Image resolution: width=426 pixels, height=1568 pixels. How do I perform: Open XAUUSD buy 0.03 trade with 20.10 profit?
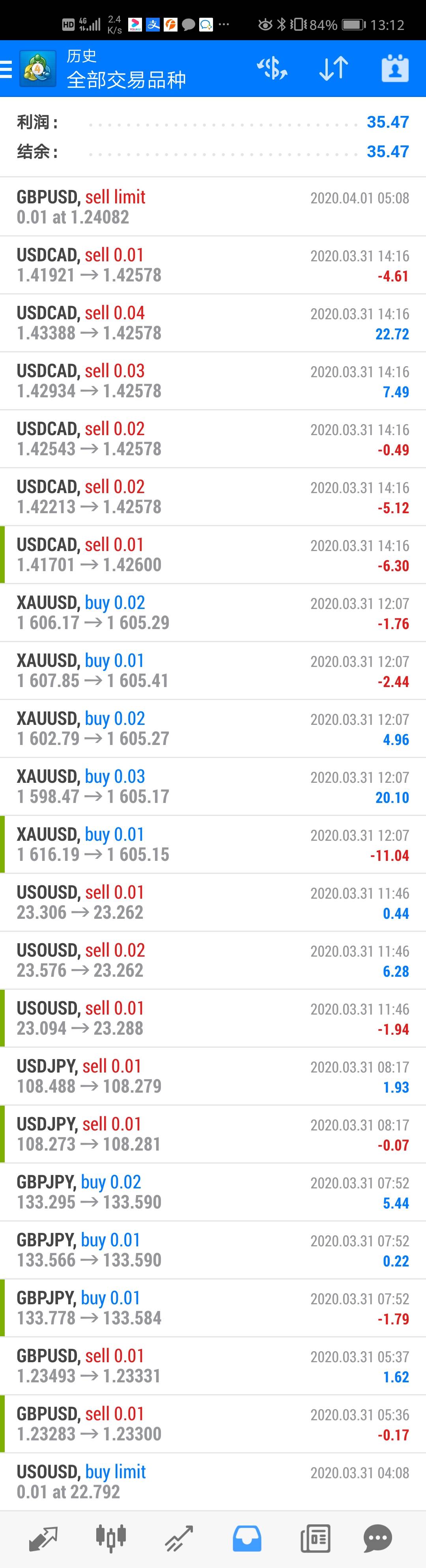click(x=213, y=786)
